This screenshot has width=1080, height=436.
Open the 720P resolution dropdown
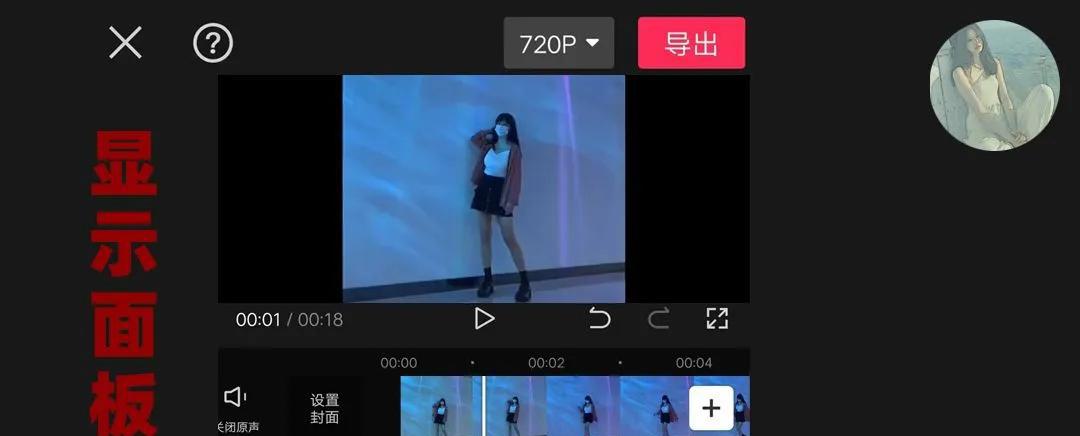pyautogui.click(x=558, y=43)
